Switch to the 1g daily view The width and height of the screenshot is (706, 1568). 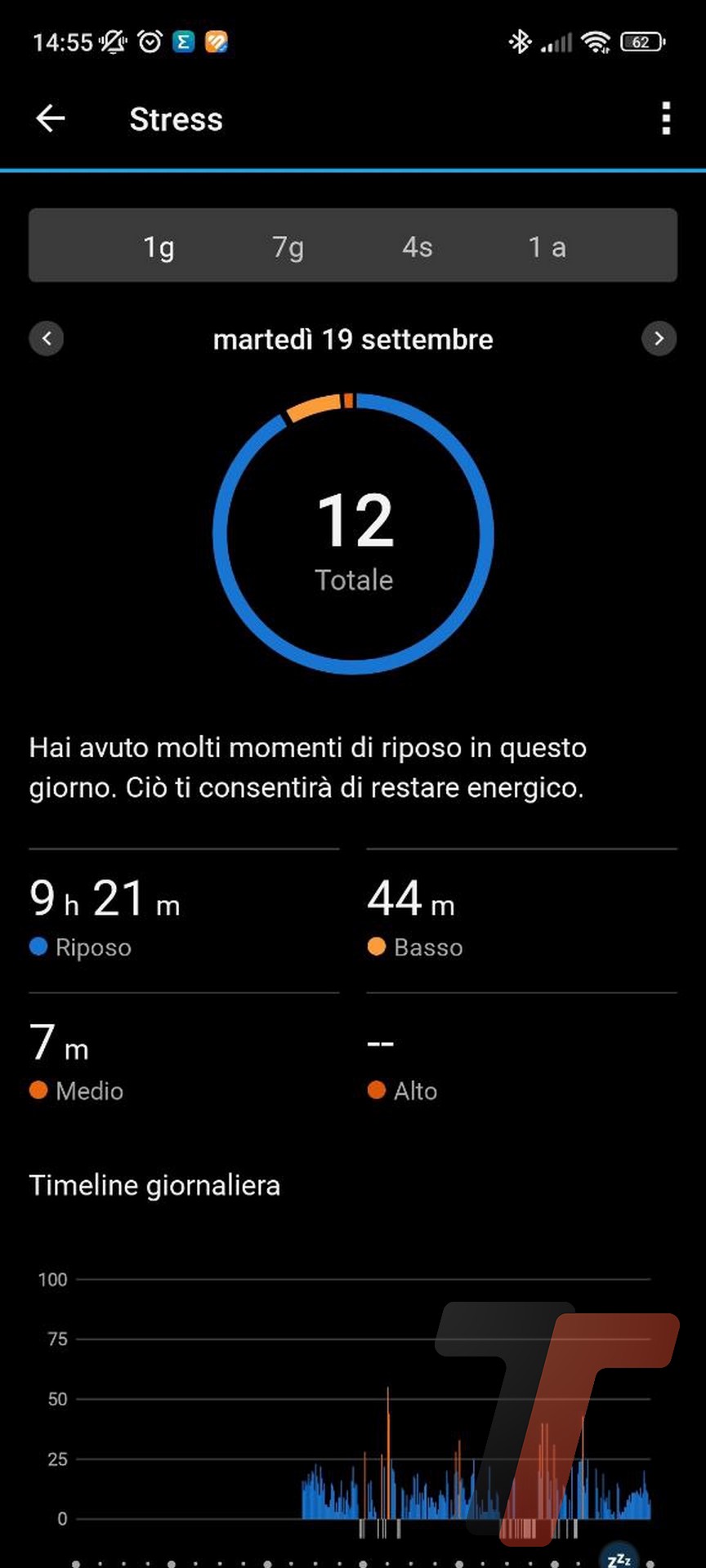pyautogui.click(x=159, y=246)
